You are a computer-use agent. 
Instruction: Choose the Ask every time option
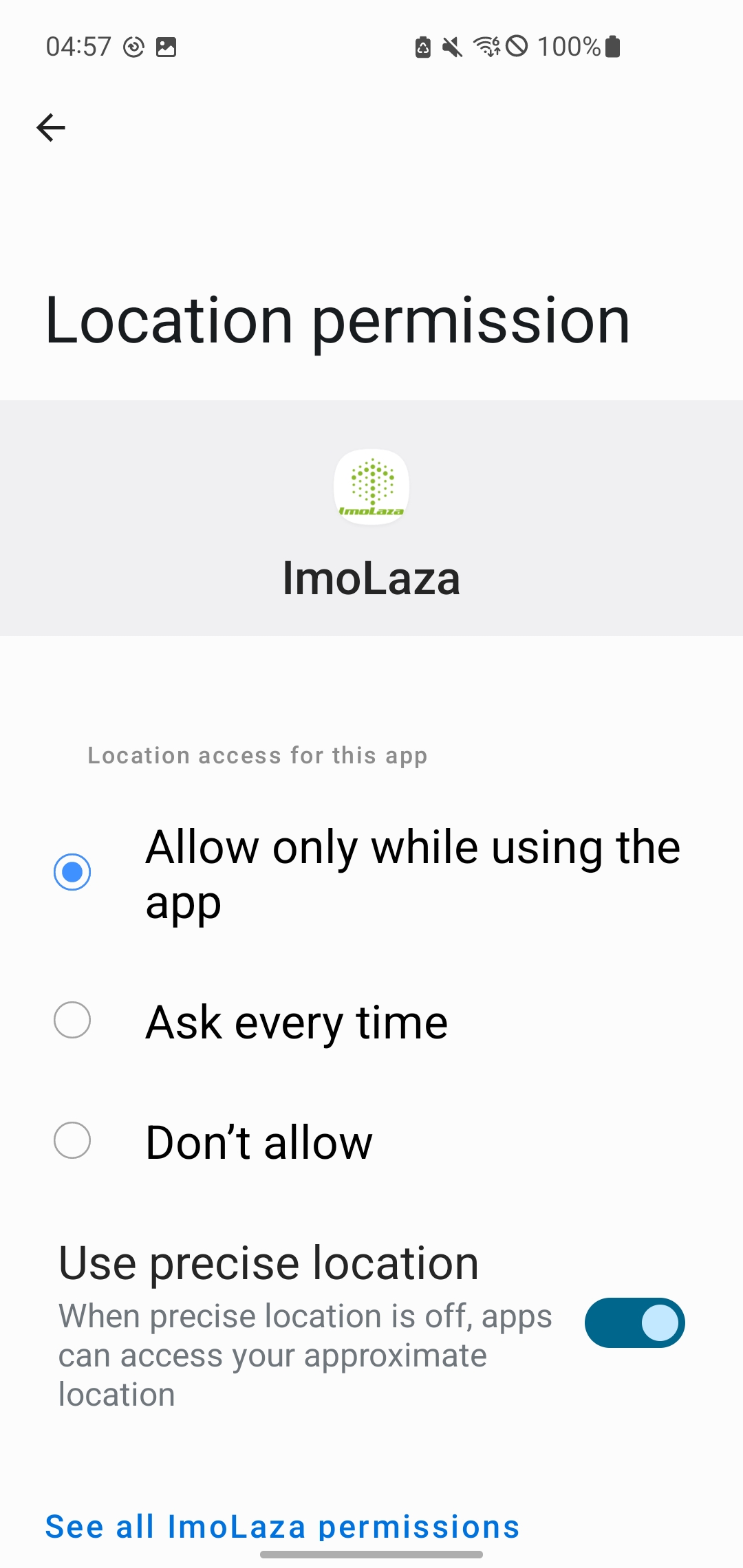click(371, 1021)
